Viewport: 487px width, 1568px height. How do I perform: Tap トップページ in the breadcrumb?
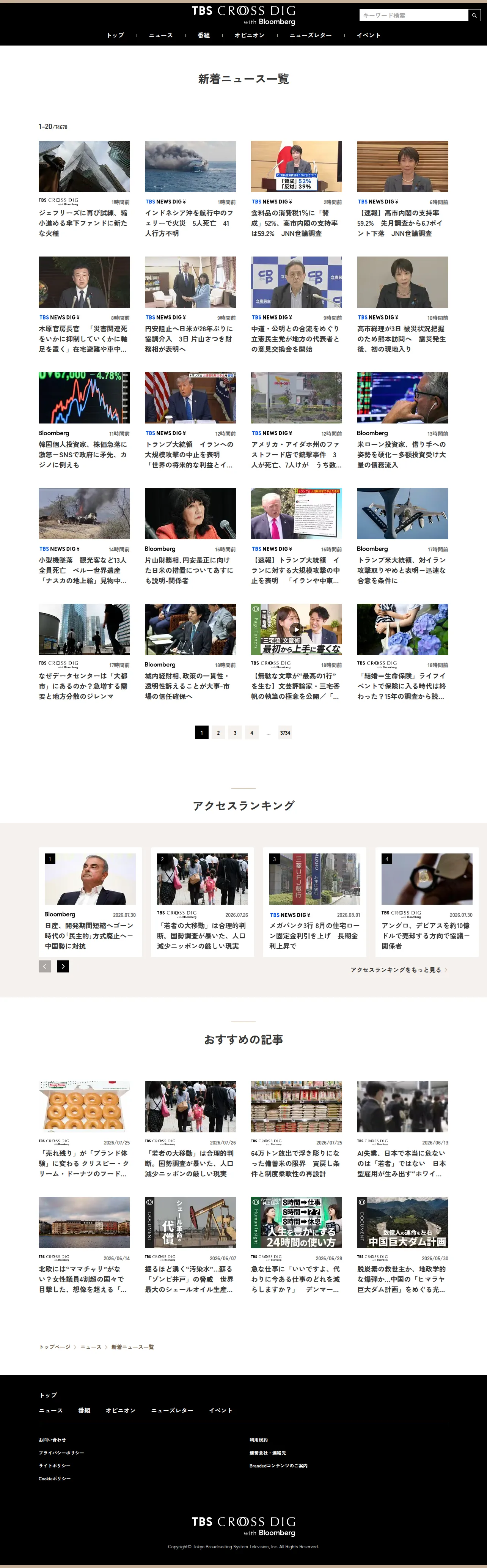(55, 1347)
